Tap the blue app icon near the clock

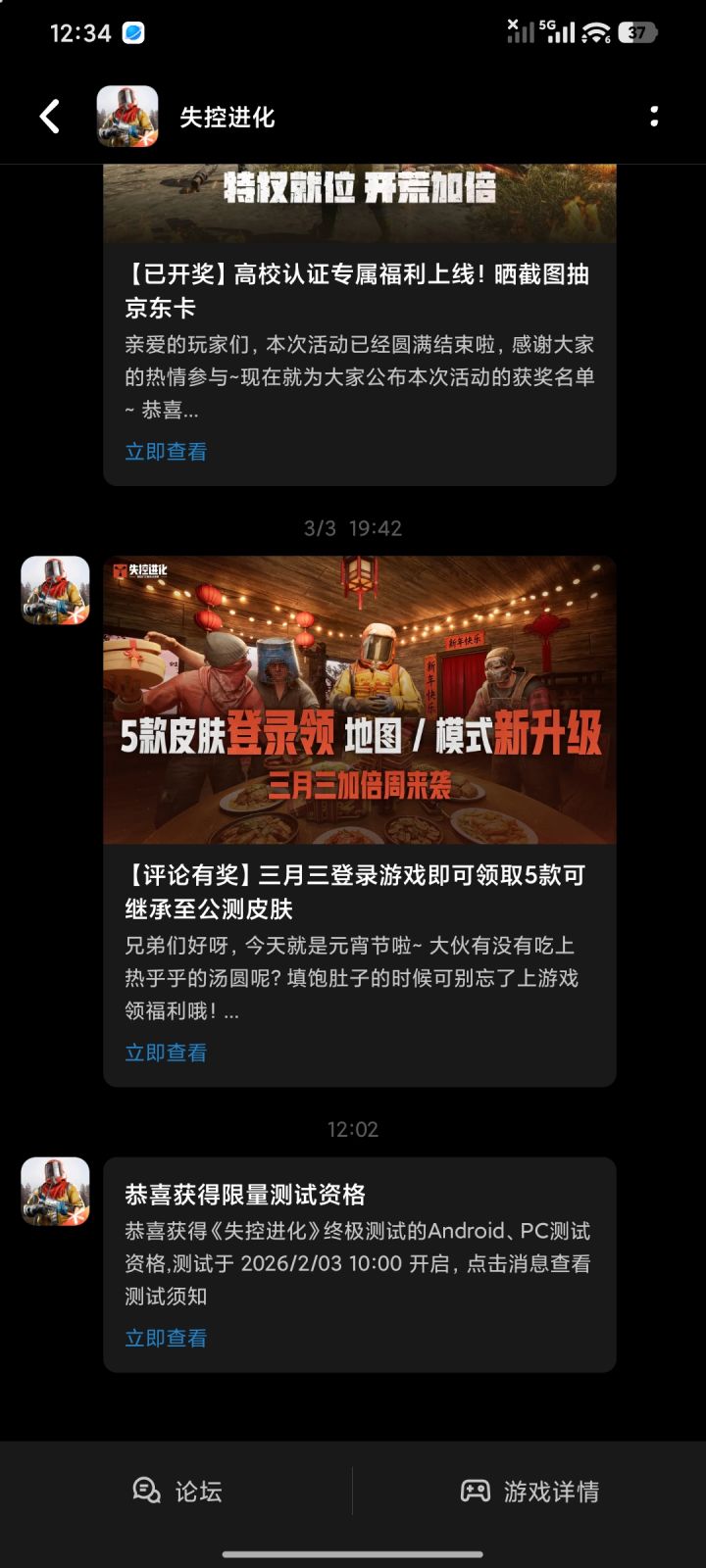pyautogui.click(x=132, y=32)
